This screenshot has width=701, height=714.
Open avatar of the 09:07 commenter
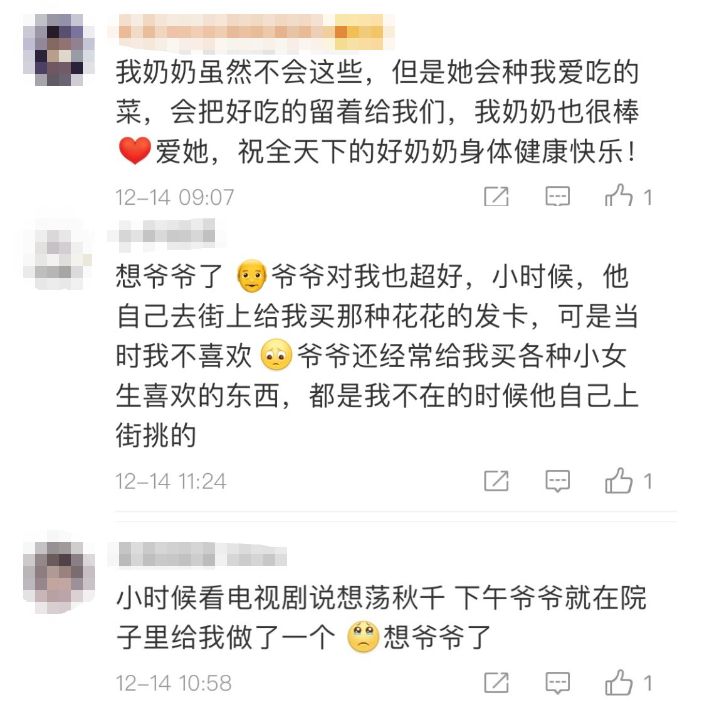point(52,50)
